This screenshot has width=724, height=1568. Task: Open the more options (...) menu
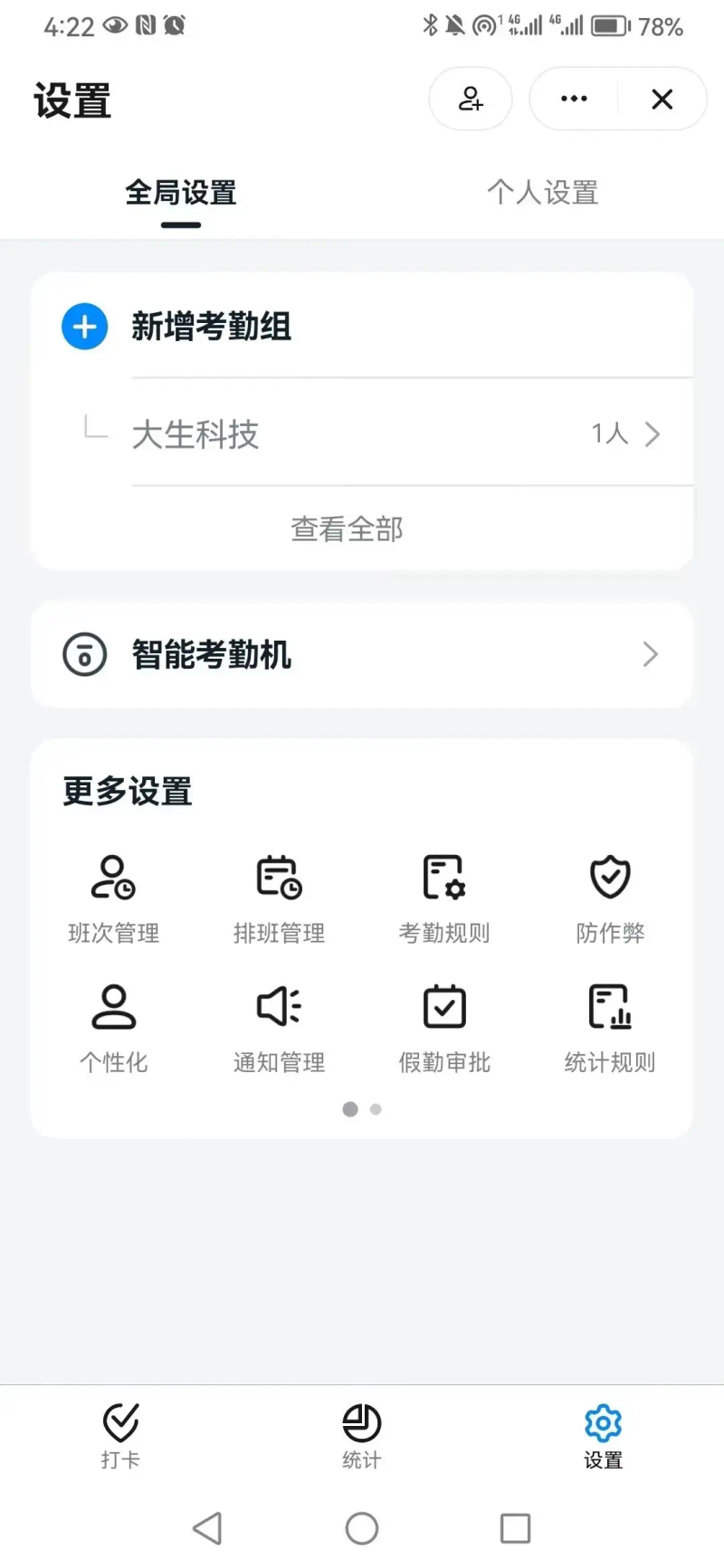pyautogui.click(x=573, y=100)
